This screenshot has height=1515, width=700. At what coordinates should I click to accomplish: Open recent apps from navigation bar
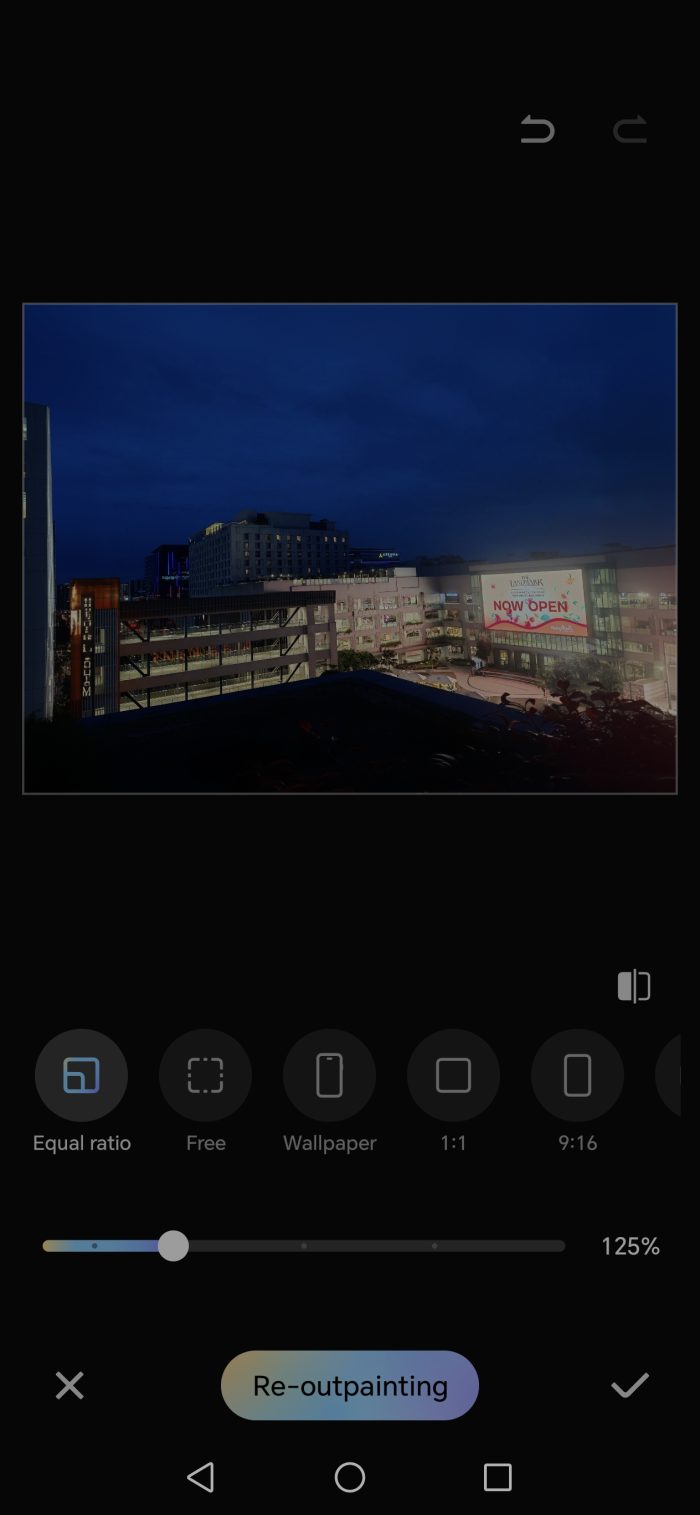click(497, 1477)
